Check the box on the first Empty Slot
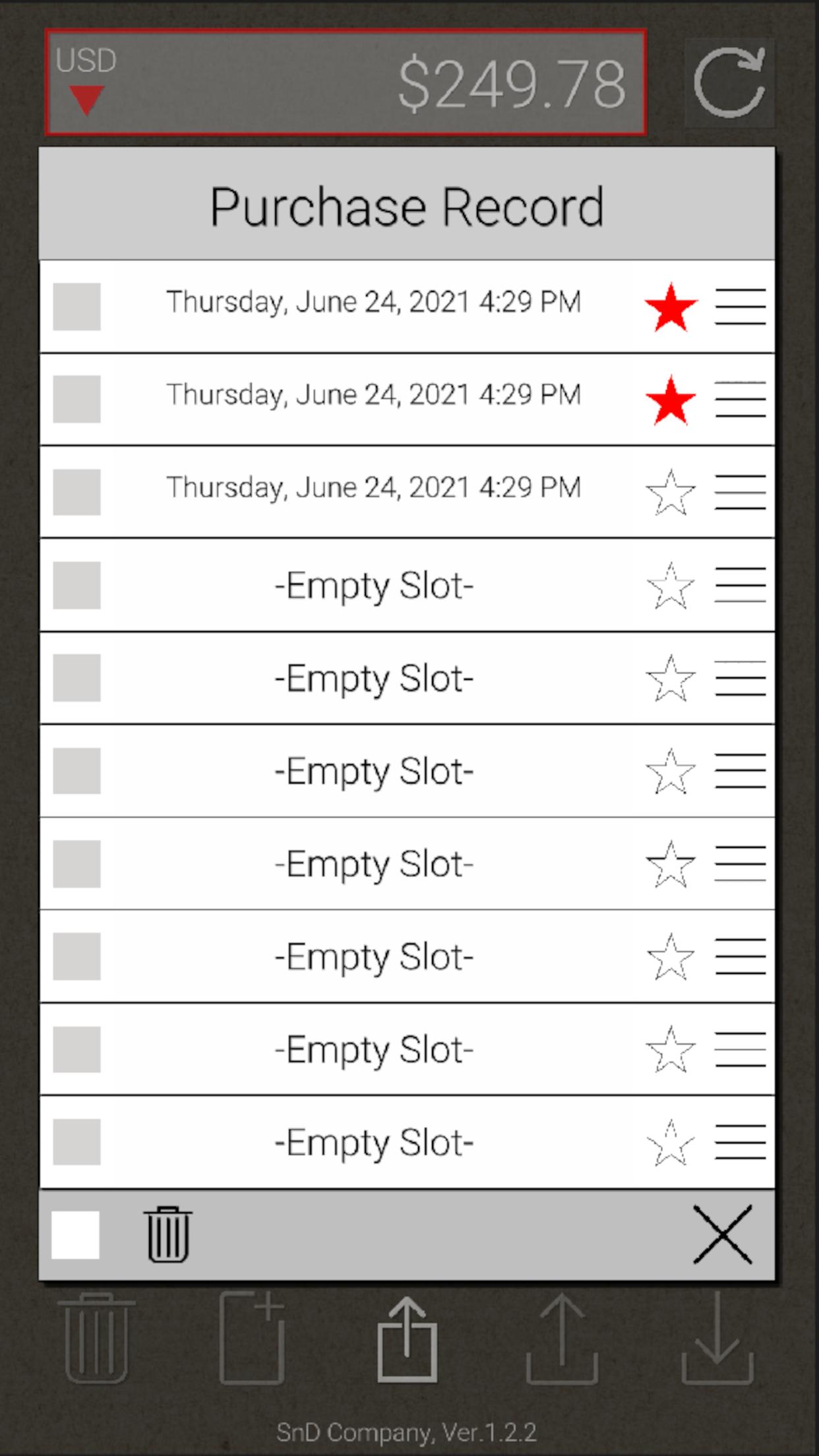Viewport: 819px width, 1456px height. [76, 585]
